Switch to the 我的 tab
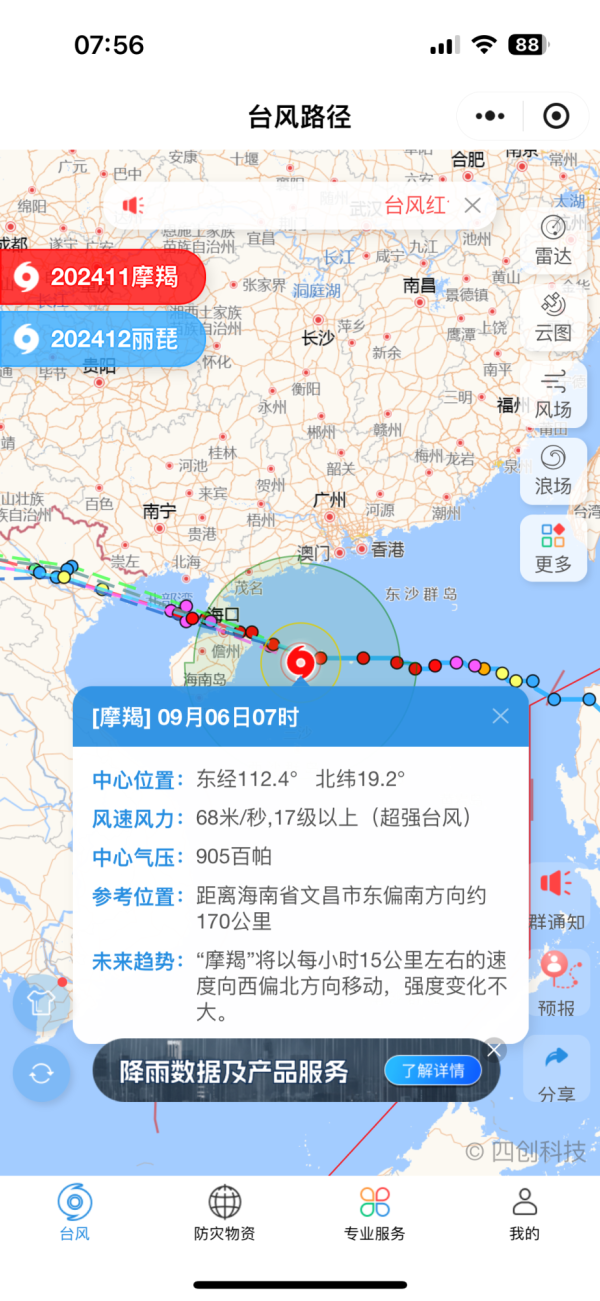This screenshot has height=1301, width=600. point(524,1211)
